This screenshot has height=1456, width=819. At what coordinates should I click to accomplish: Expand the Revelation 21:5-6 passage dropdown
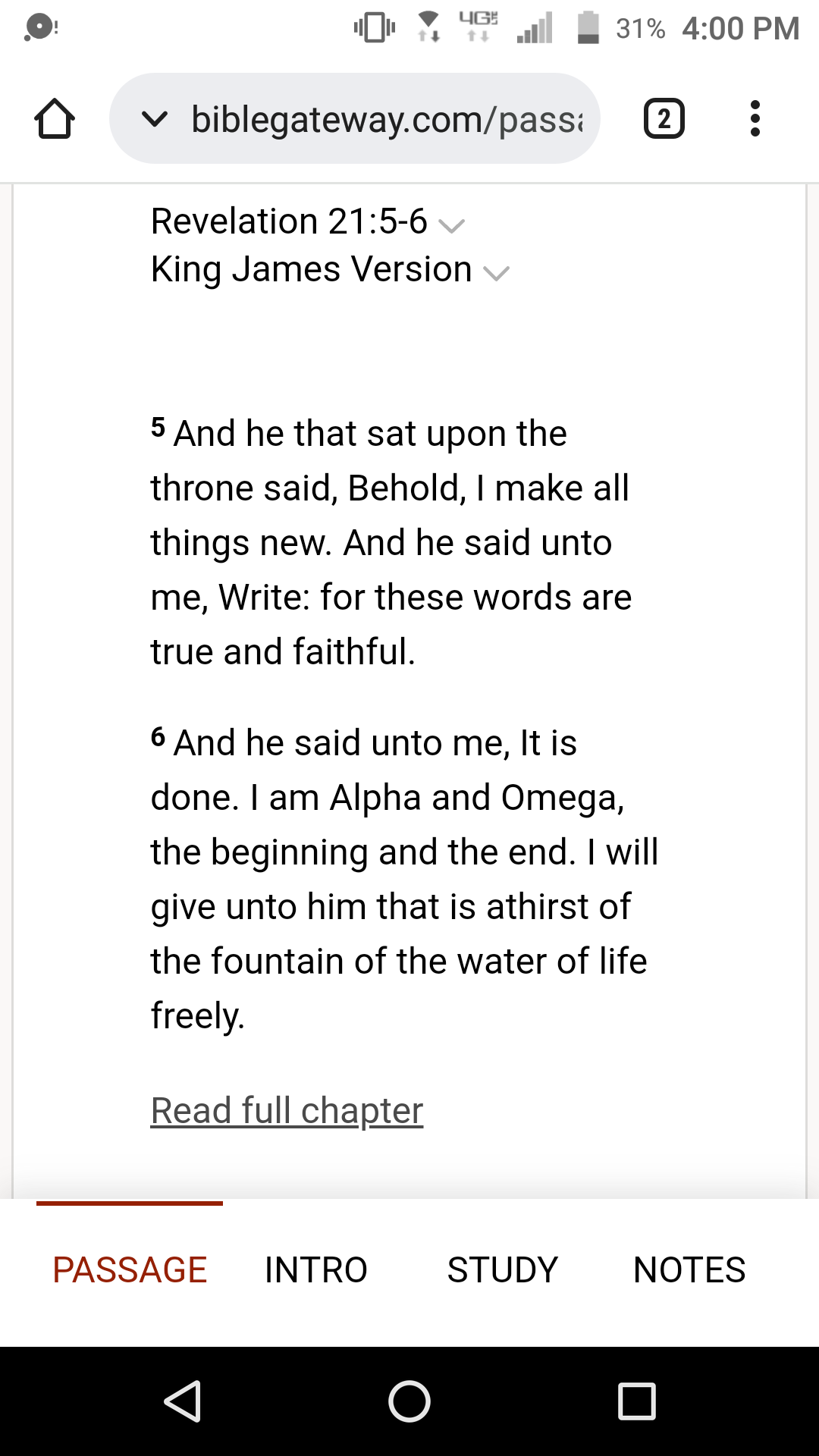(307, 222)
